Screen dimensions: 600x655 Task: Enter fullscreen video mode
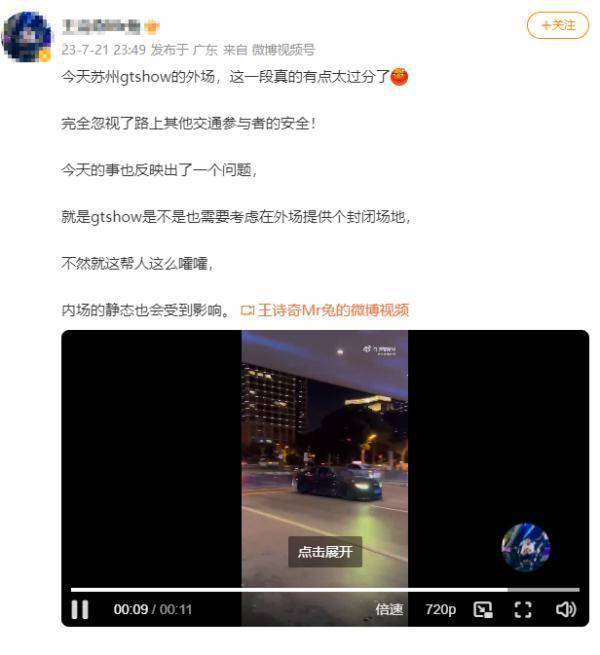(523, 609)
